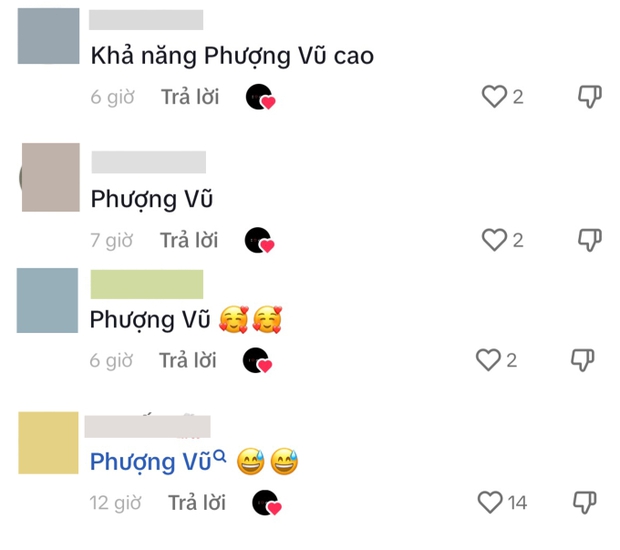Dislike the comment posted 12 giờ ago

[x=584, y=502]
